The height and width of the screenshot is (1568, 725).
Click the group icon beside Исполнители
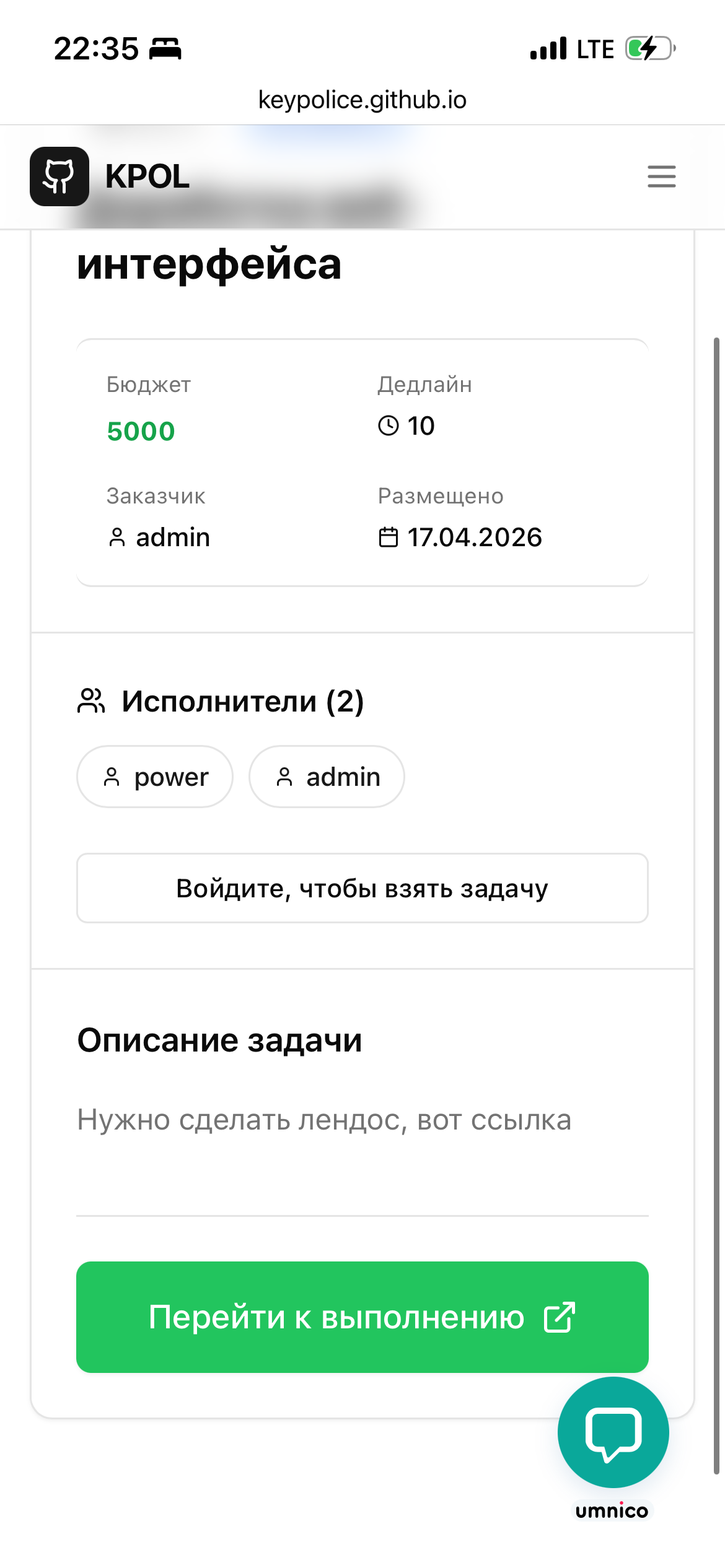click(91, 702)
